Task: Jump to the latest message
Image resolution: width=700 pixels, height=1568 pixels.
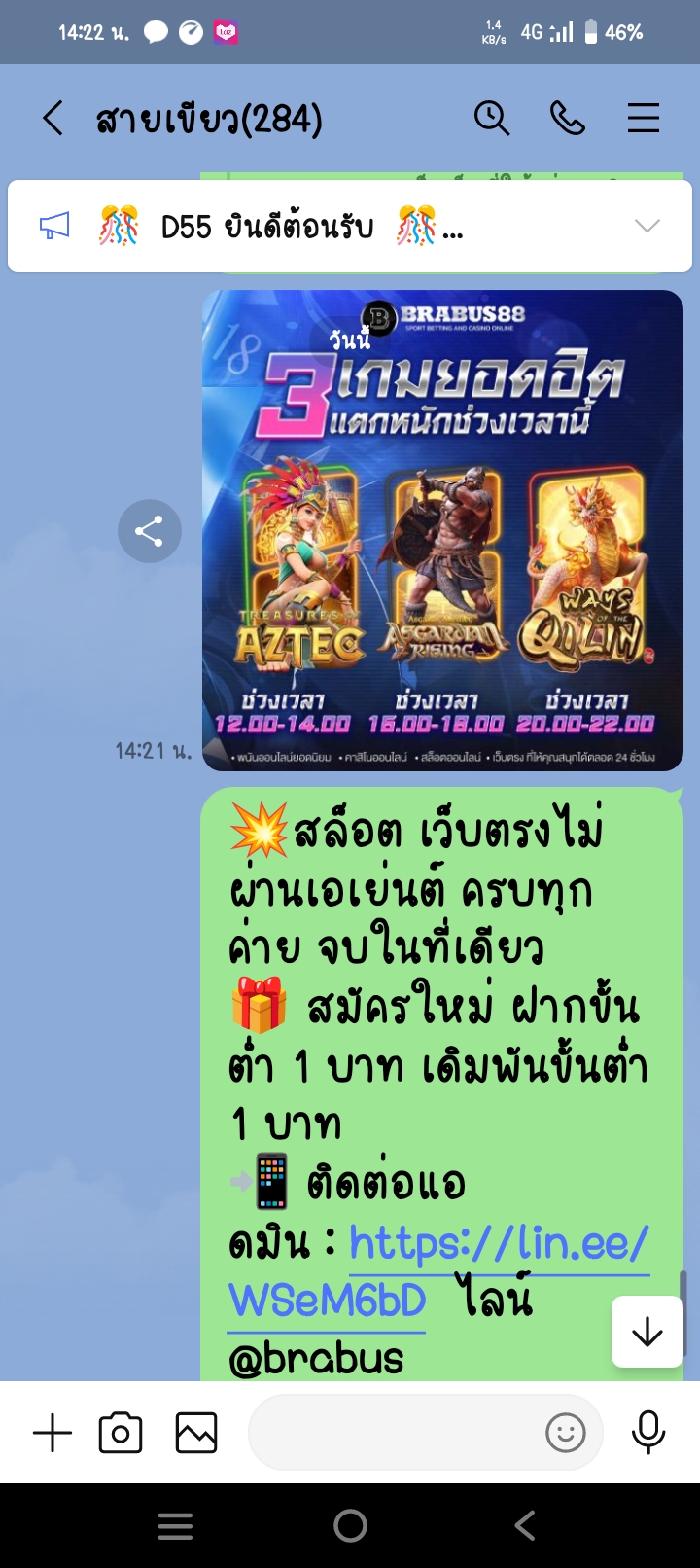Action: pos(647,1332)
